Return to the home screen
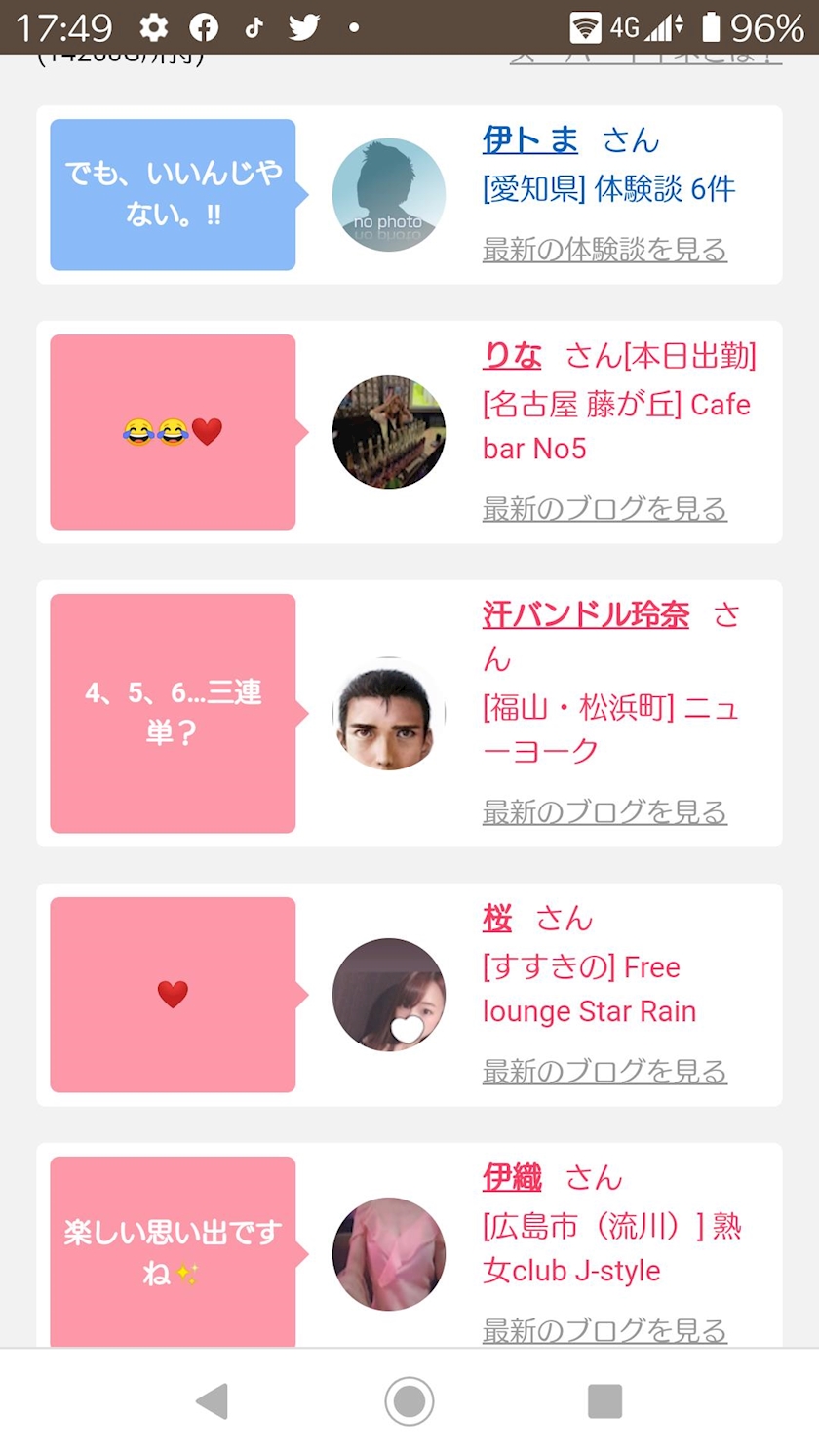 coord(409,1401)
